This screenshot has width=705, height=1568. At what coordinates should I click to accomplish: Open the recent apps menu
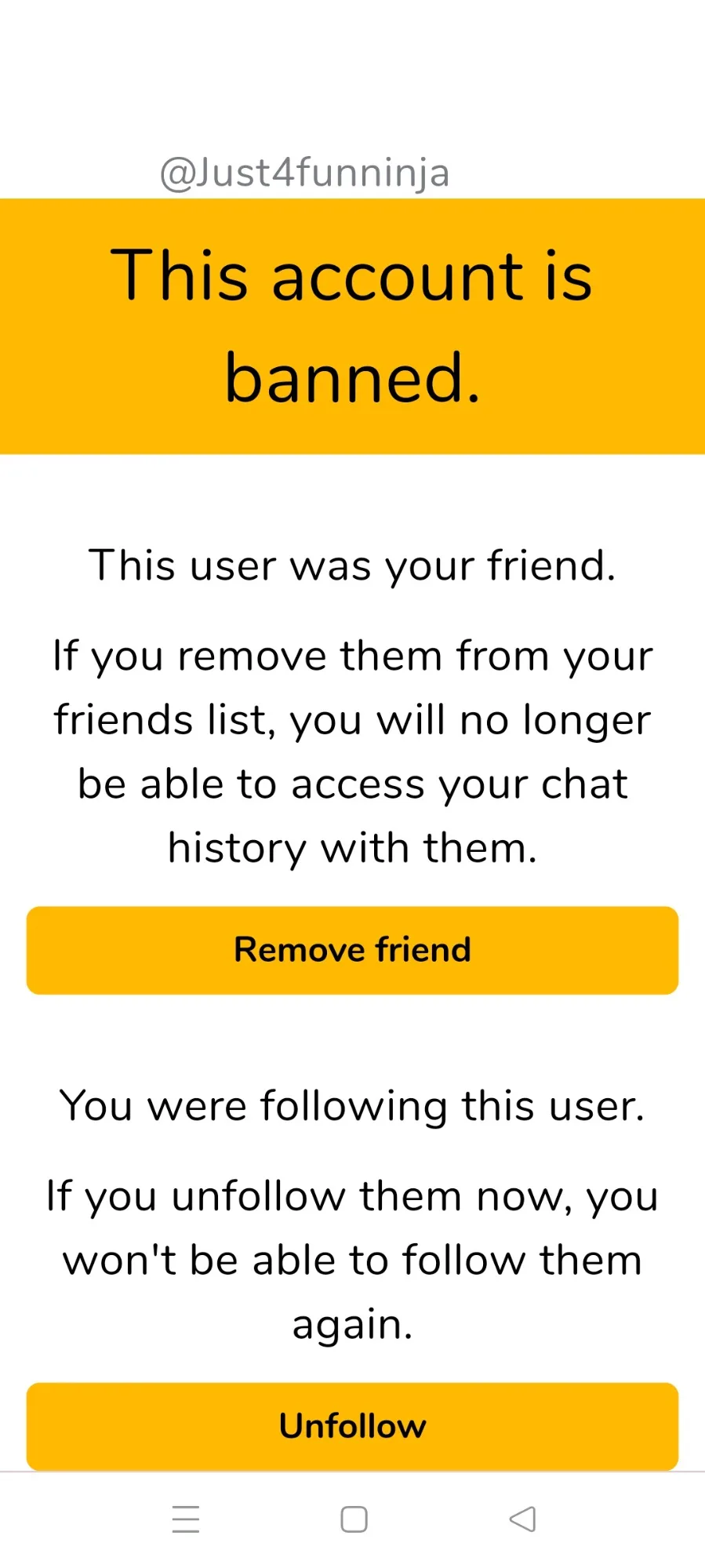coord(186,1519)
